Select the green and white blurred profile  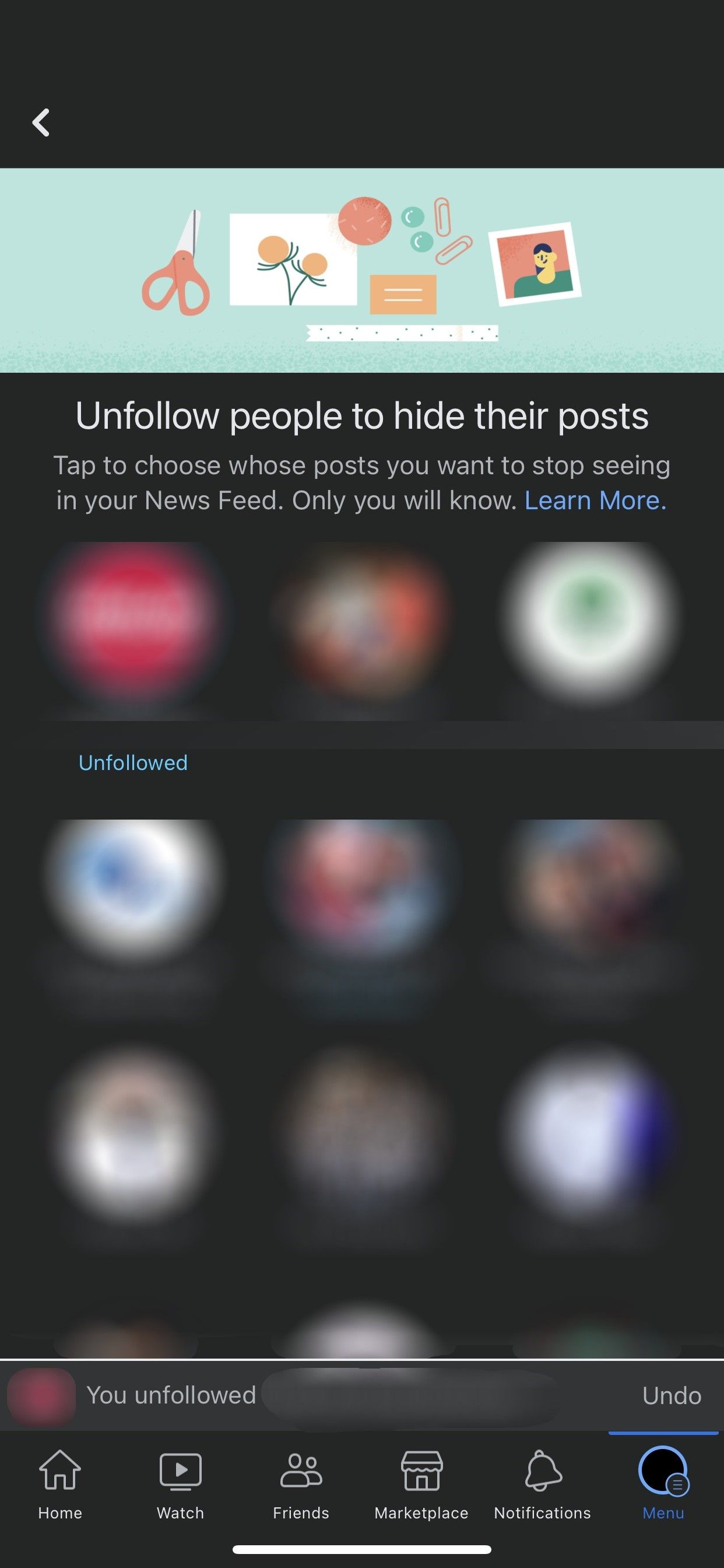590,618
